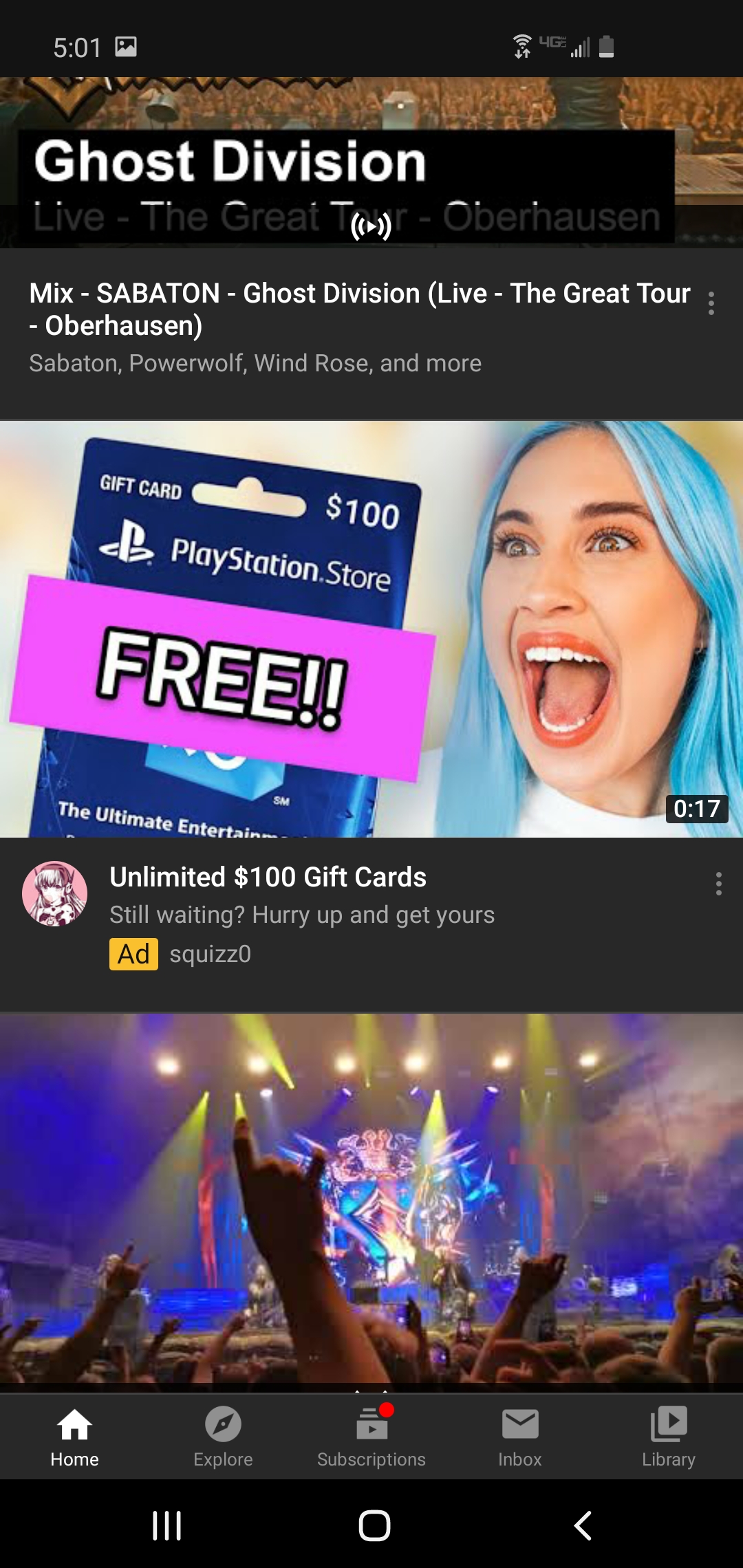Image resolution: width=743 pixels, height=1568 pixels.
Task: Switch to the Explore tab
Action: [223, 1436]
